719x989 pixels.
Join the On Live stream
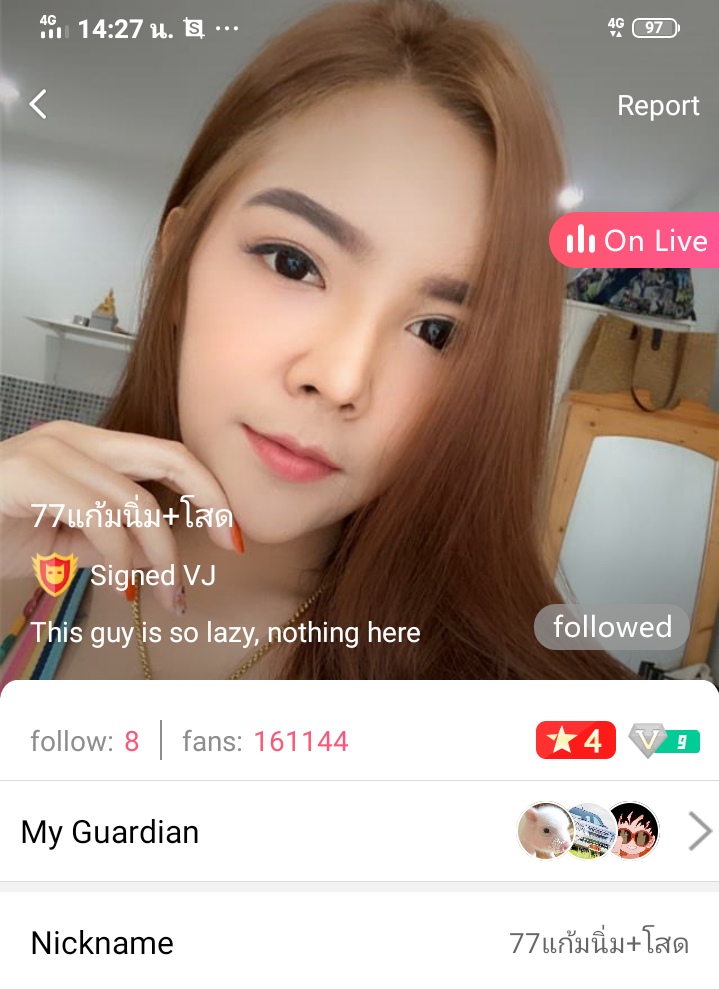tap(636, 240)
